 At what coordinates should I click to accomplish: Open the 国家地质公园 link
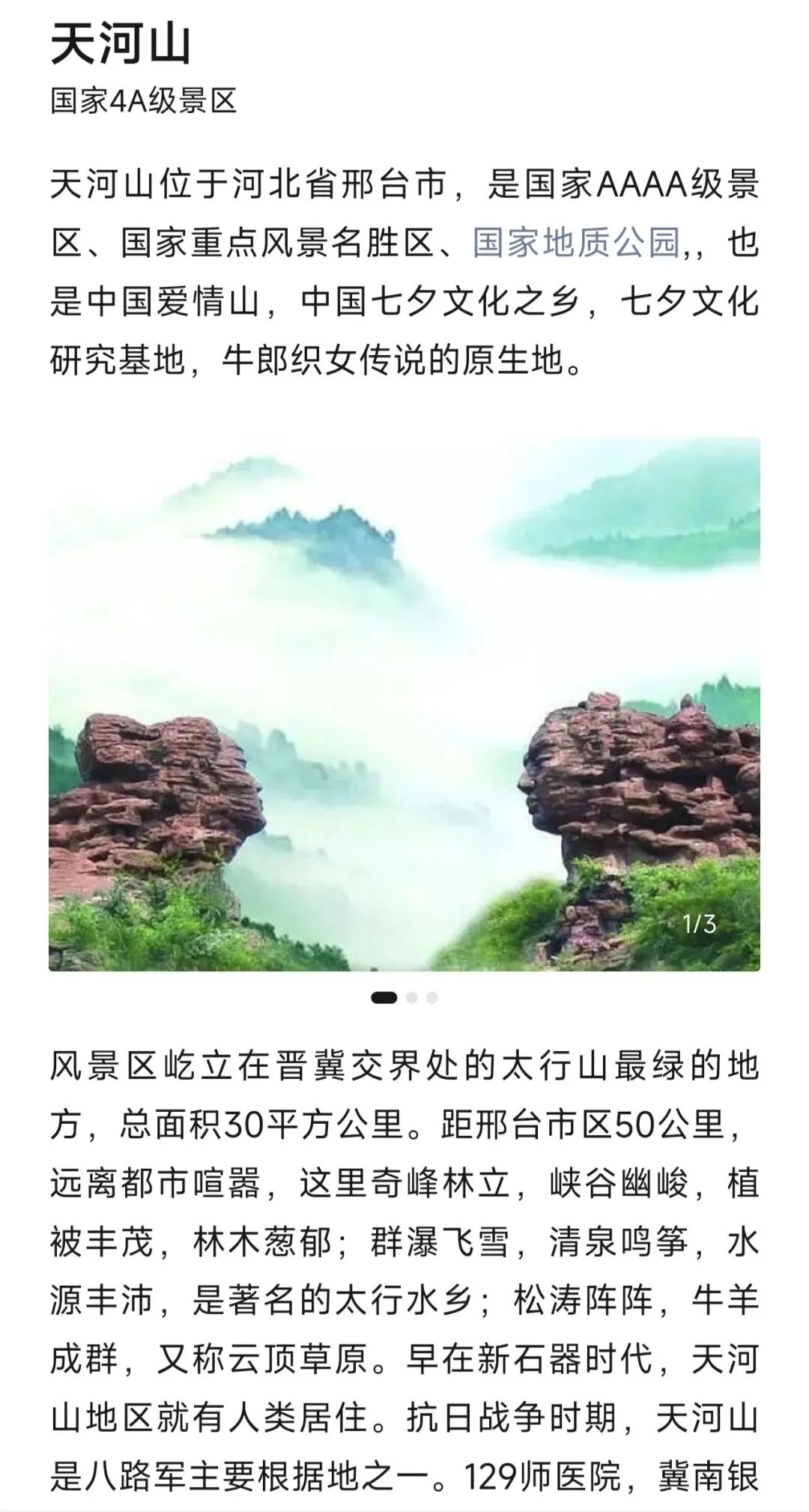click(576, 244)
